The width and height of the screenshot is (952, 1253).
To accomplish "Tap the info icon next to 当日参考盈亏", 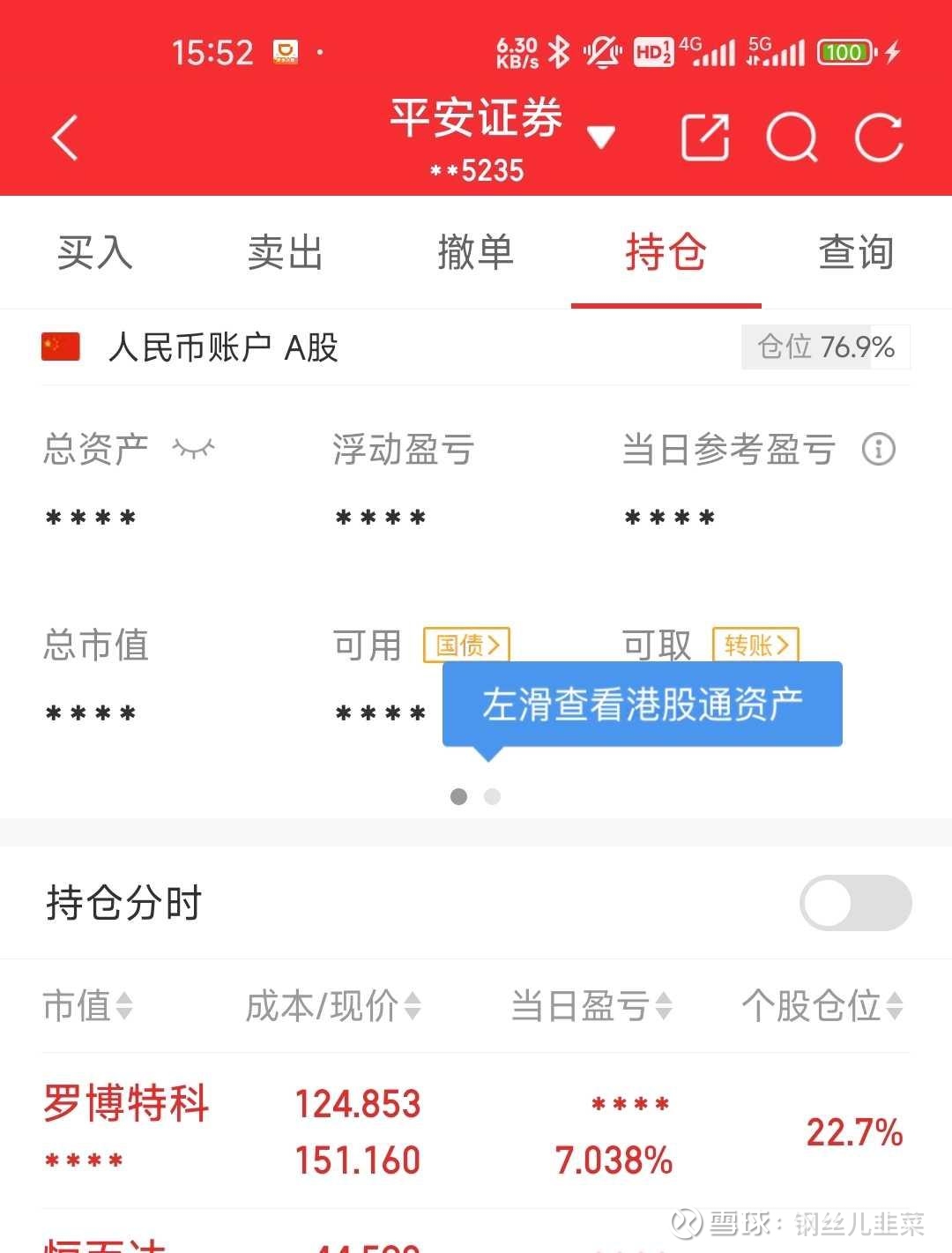I will [877, 450].
